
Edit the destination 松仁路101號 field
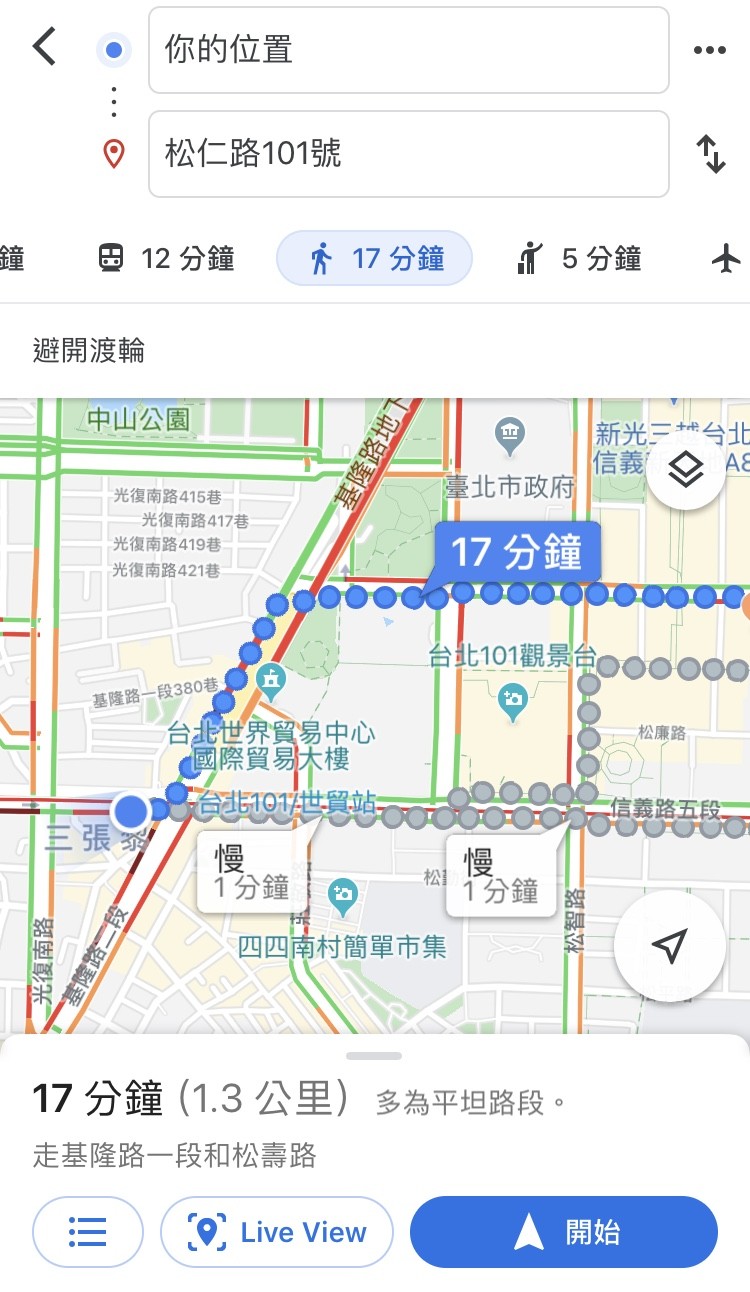pos(408,154)
